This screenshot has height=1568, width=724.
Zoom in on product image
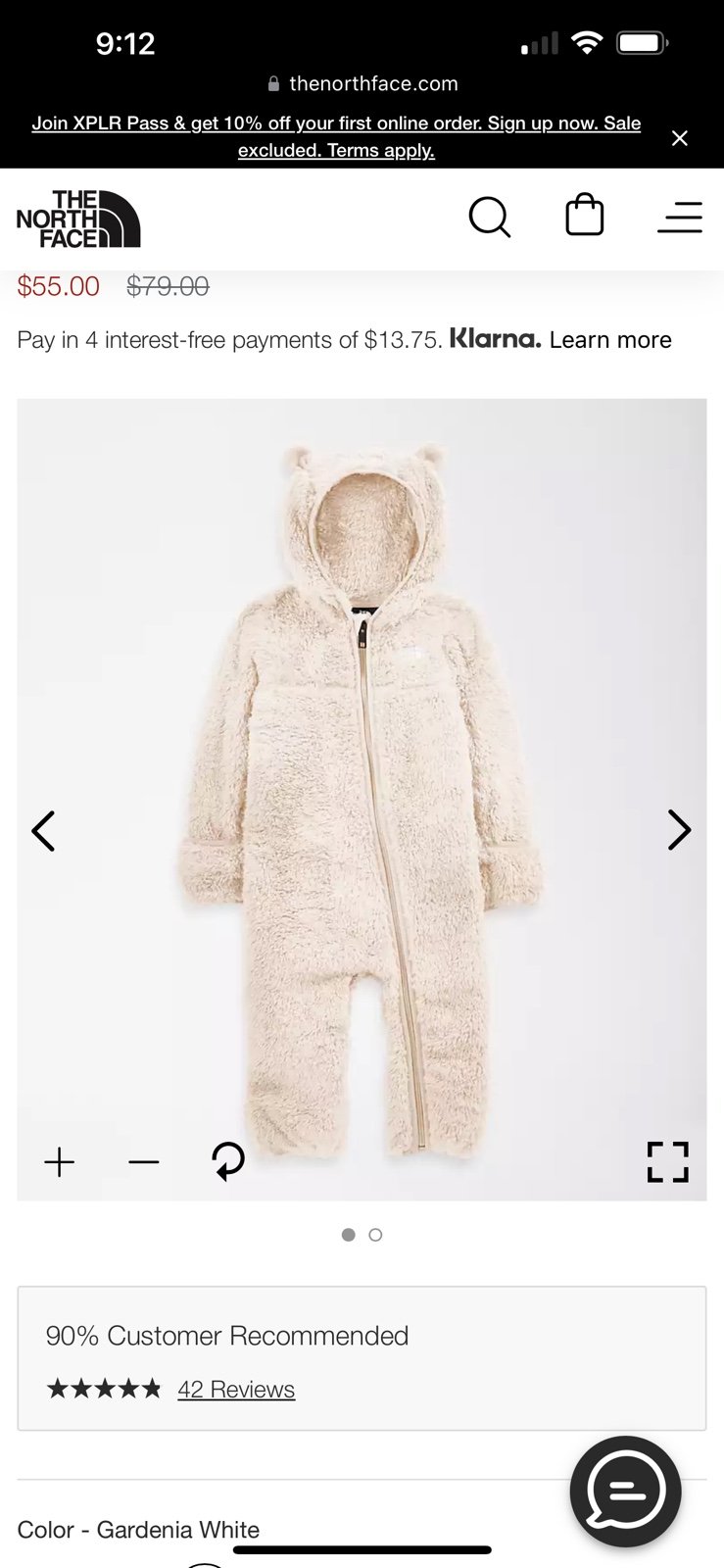[x=60, y=1162]
